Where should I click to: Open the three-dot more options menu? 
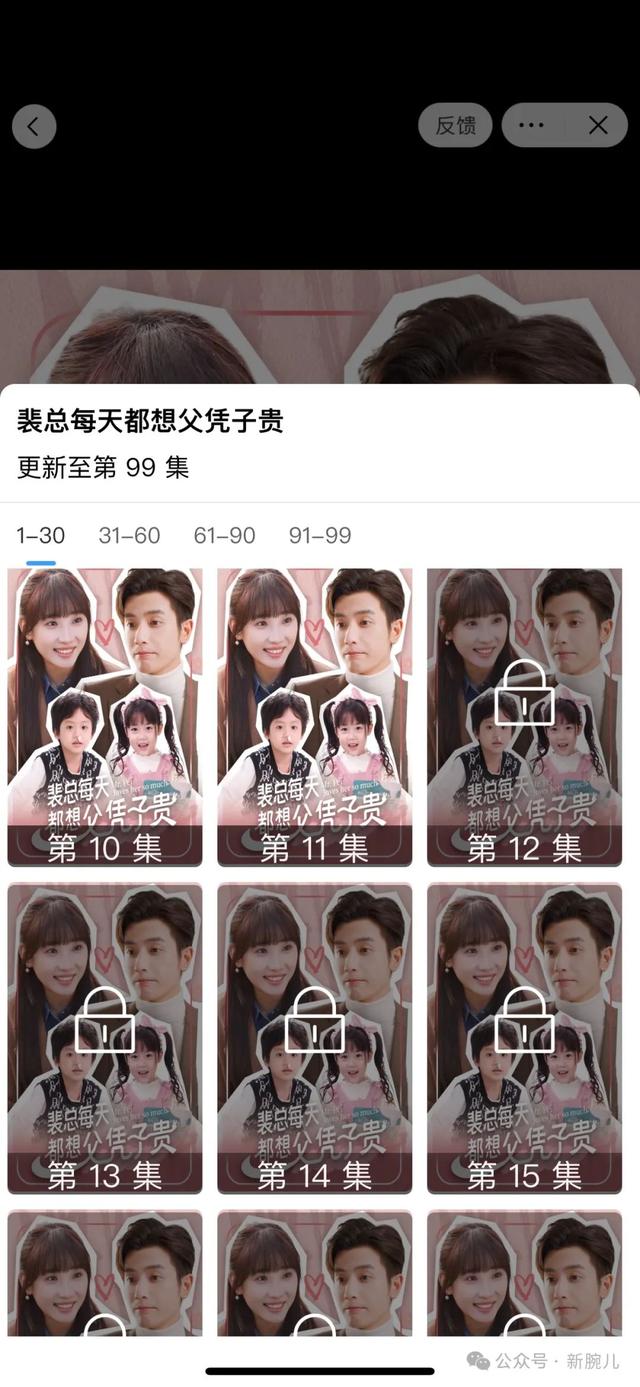[x=532, y=126]
